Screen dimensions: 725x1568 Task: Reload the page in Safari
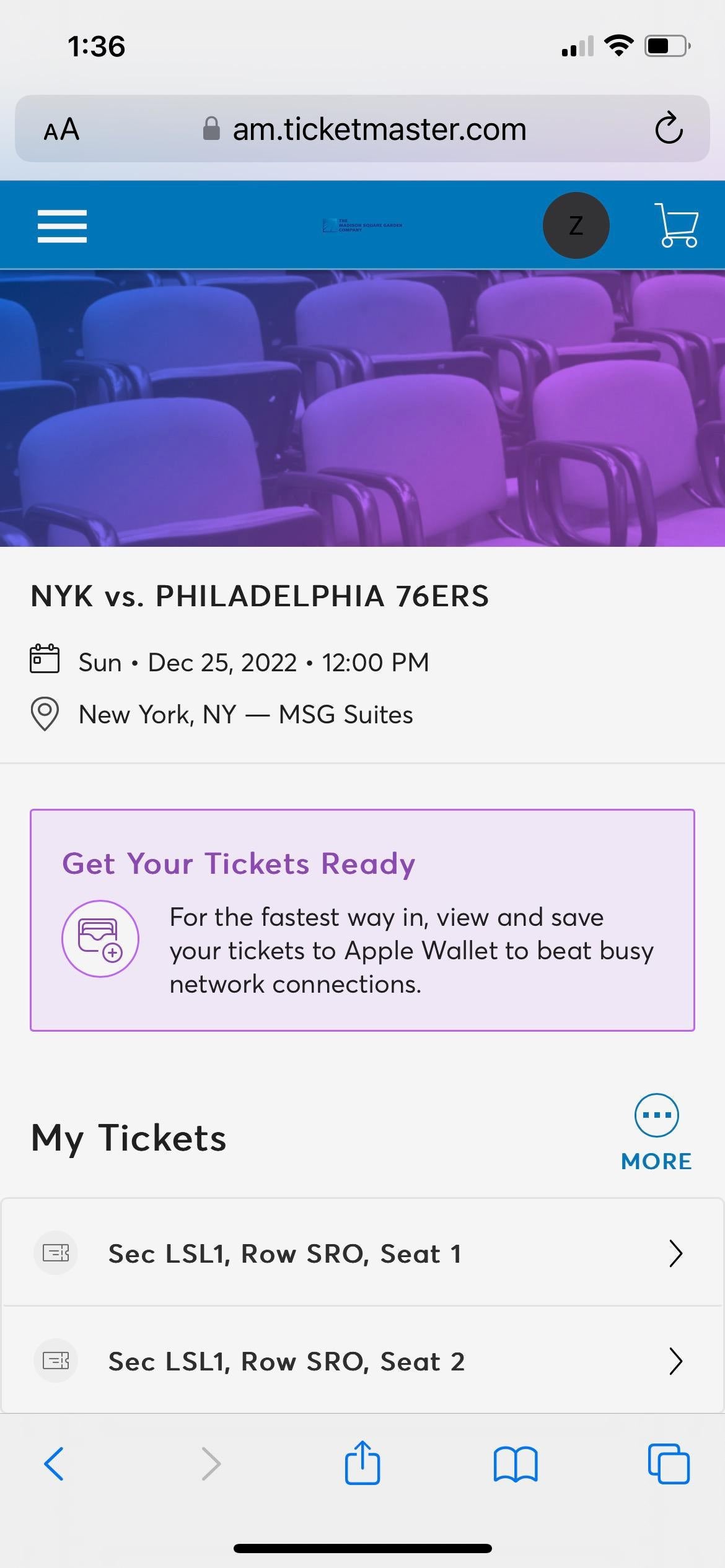coord(669,129)
